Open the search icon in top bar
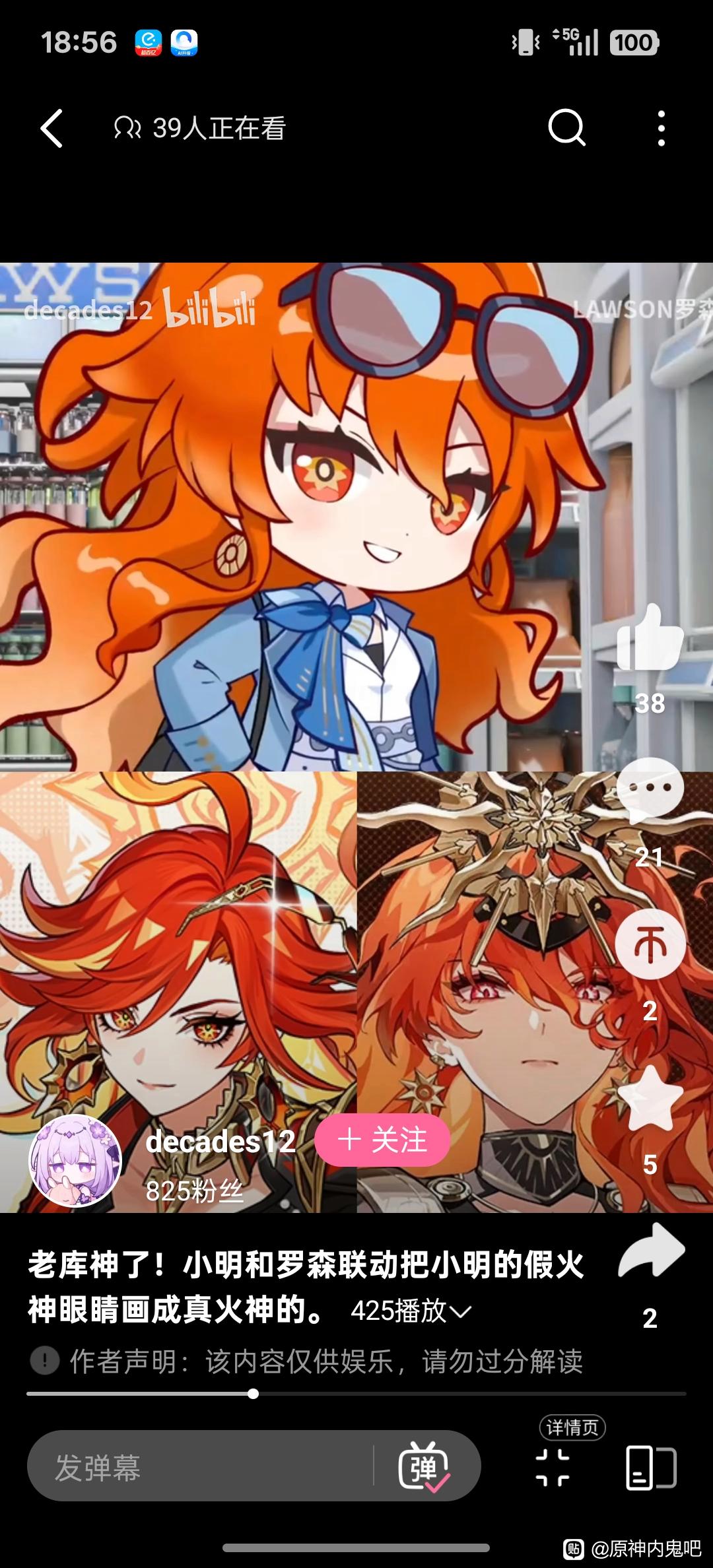 pyautogui.click(x=566, y=127)
